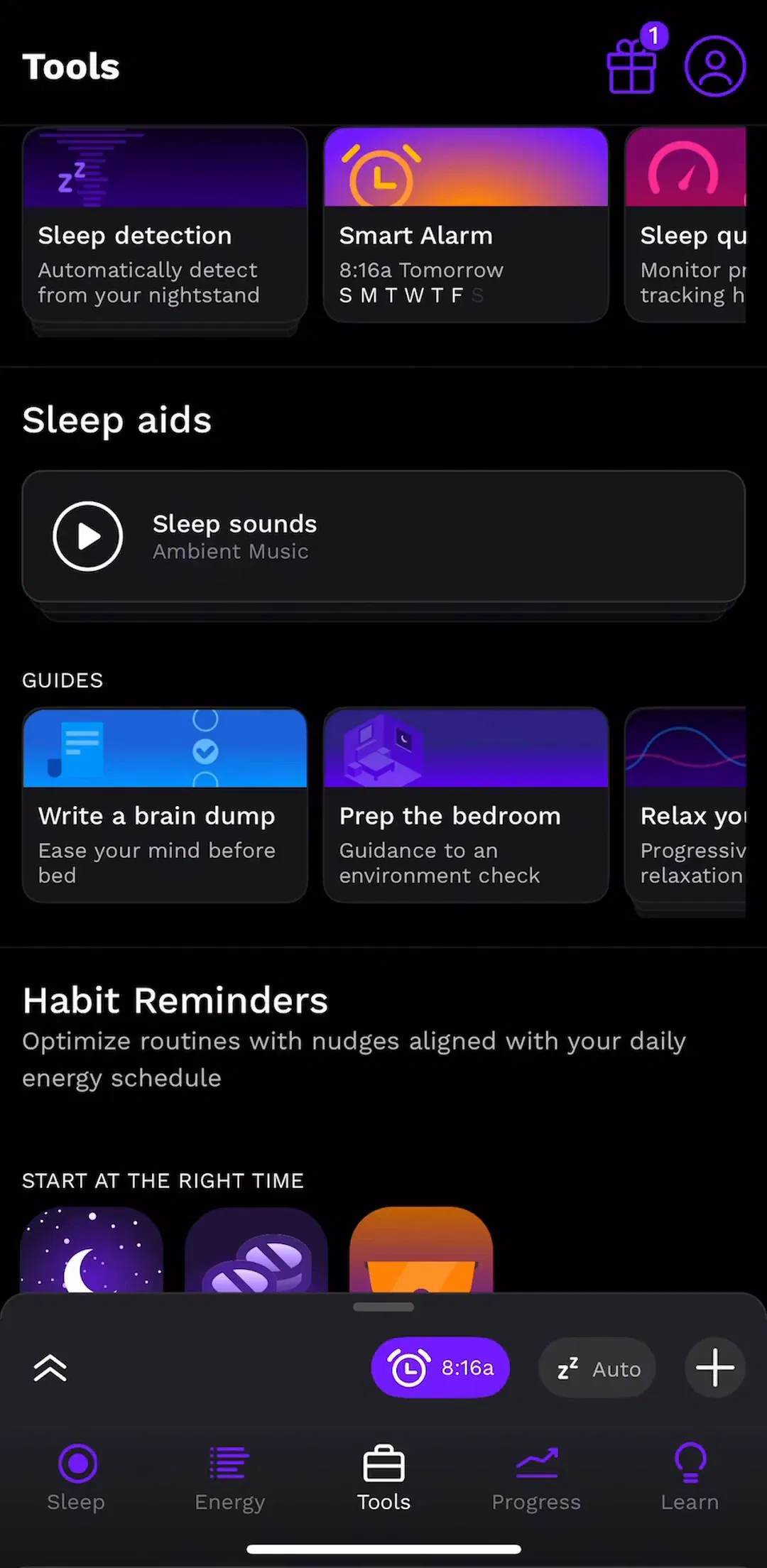Screen dimensions: 767x1568
Task: Open the Write a brain dump guide
Action: point(165,805)
